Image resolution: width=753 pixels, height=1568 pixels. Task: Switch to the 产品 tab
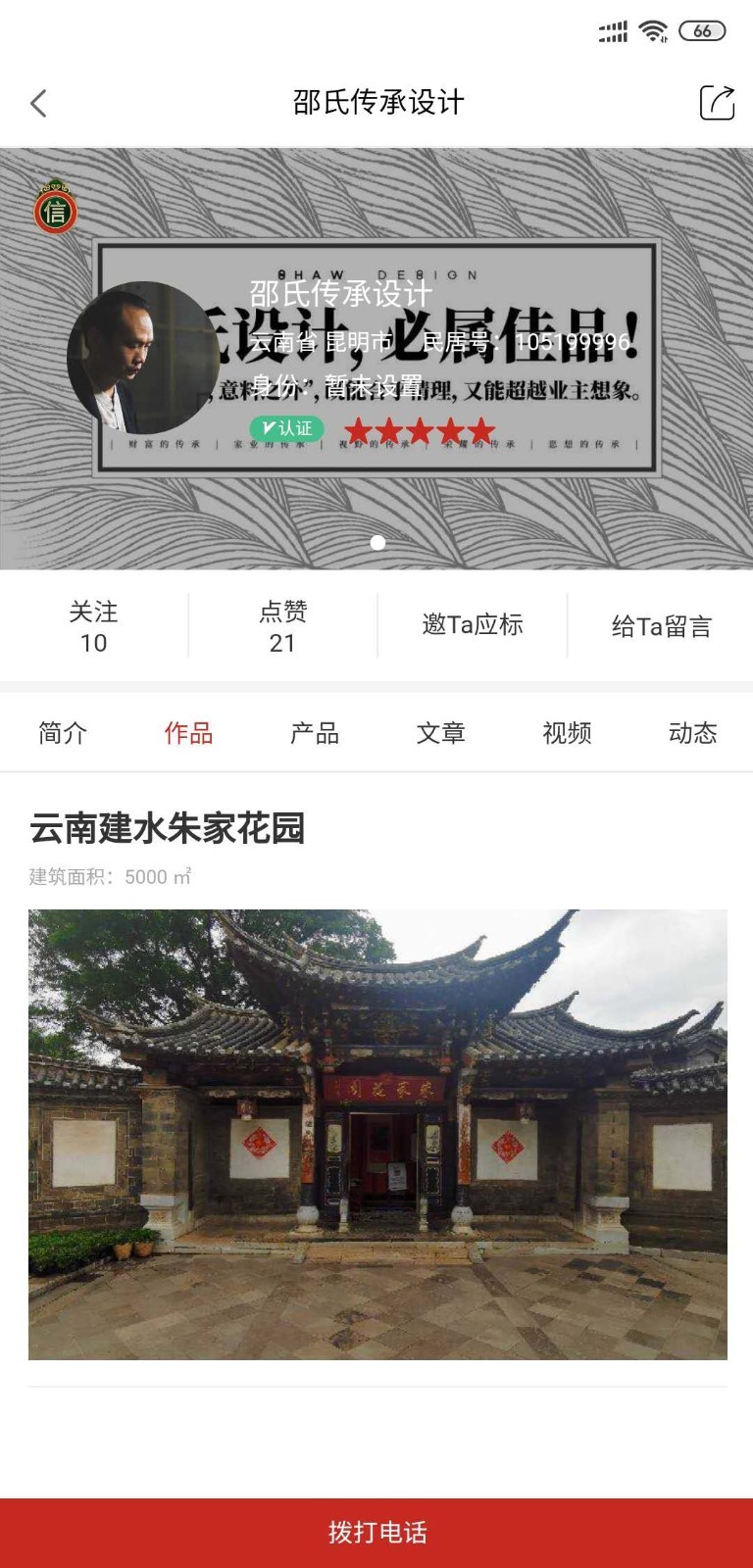(315, 733)
